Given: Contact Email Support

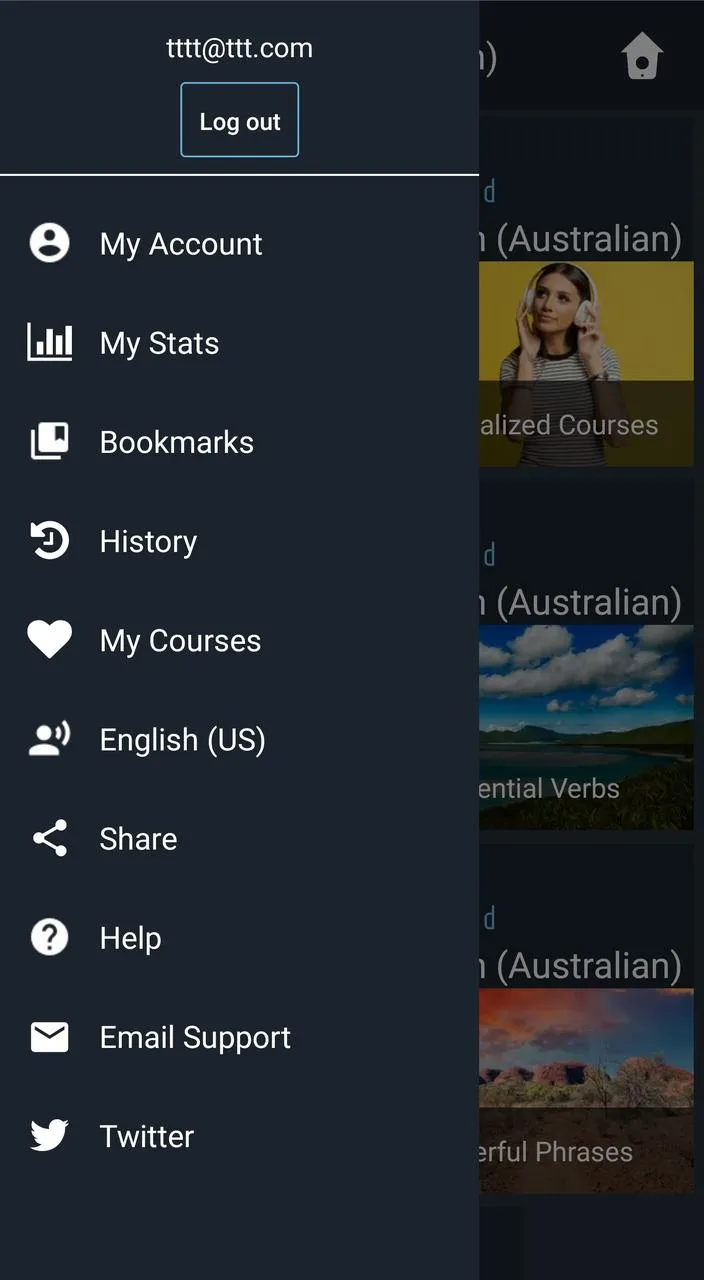Looking at the screenshot, I should 195,1037.
